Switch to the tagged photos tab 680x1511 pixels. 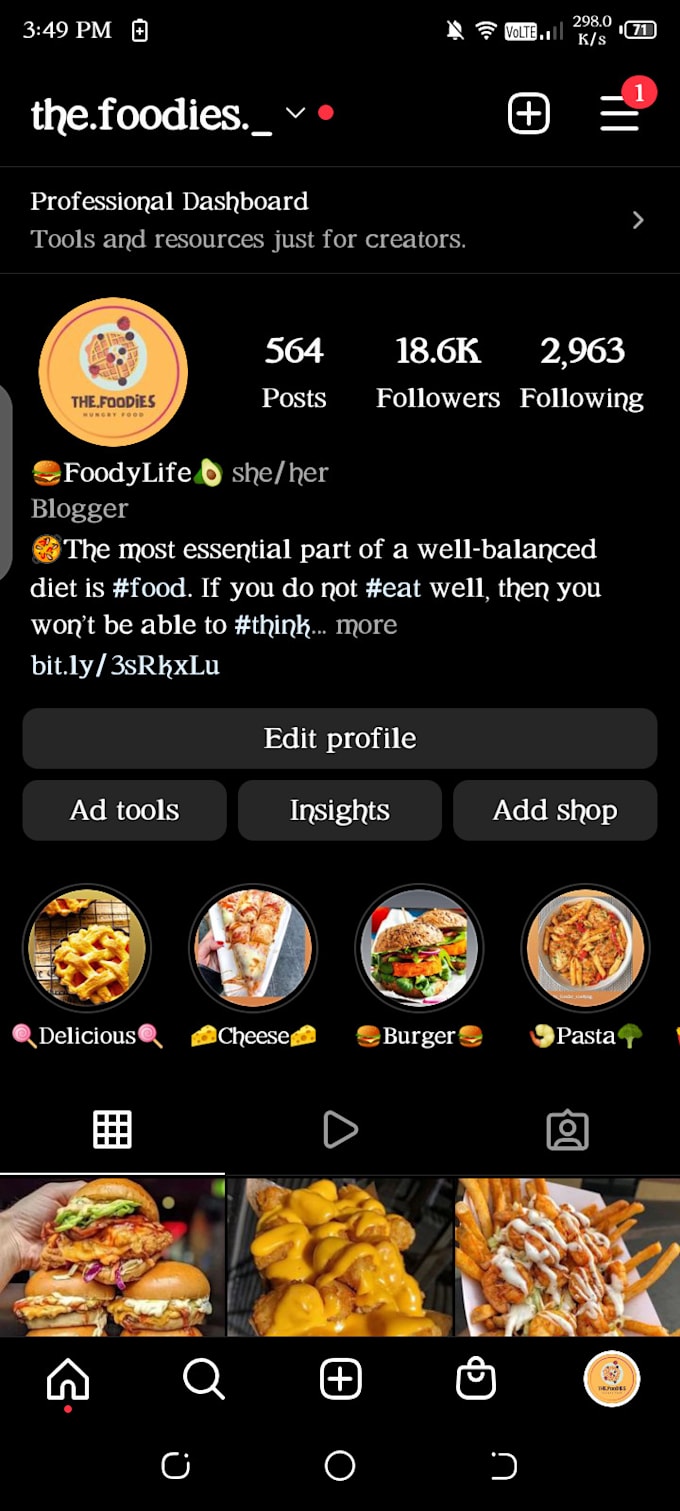coord(568,1130)
